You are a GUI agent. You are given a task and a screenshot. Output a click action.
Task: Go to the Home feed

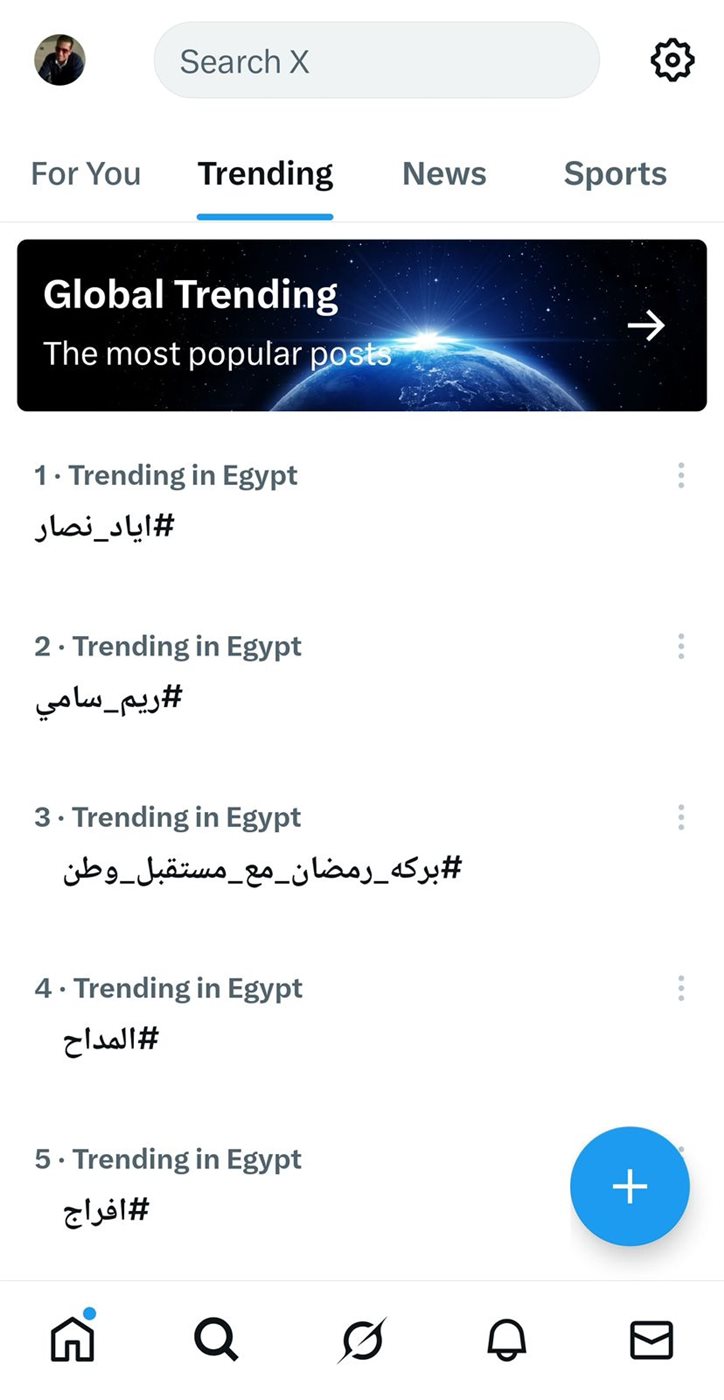(73, 1339)
